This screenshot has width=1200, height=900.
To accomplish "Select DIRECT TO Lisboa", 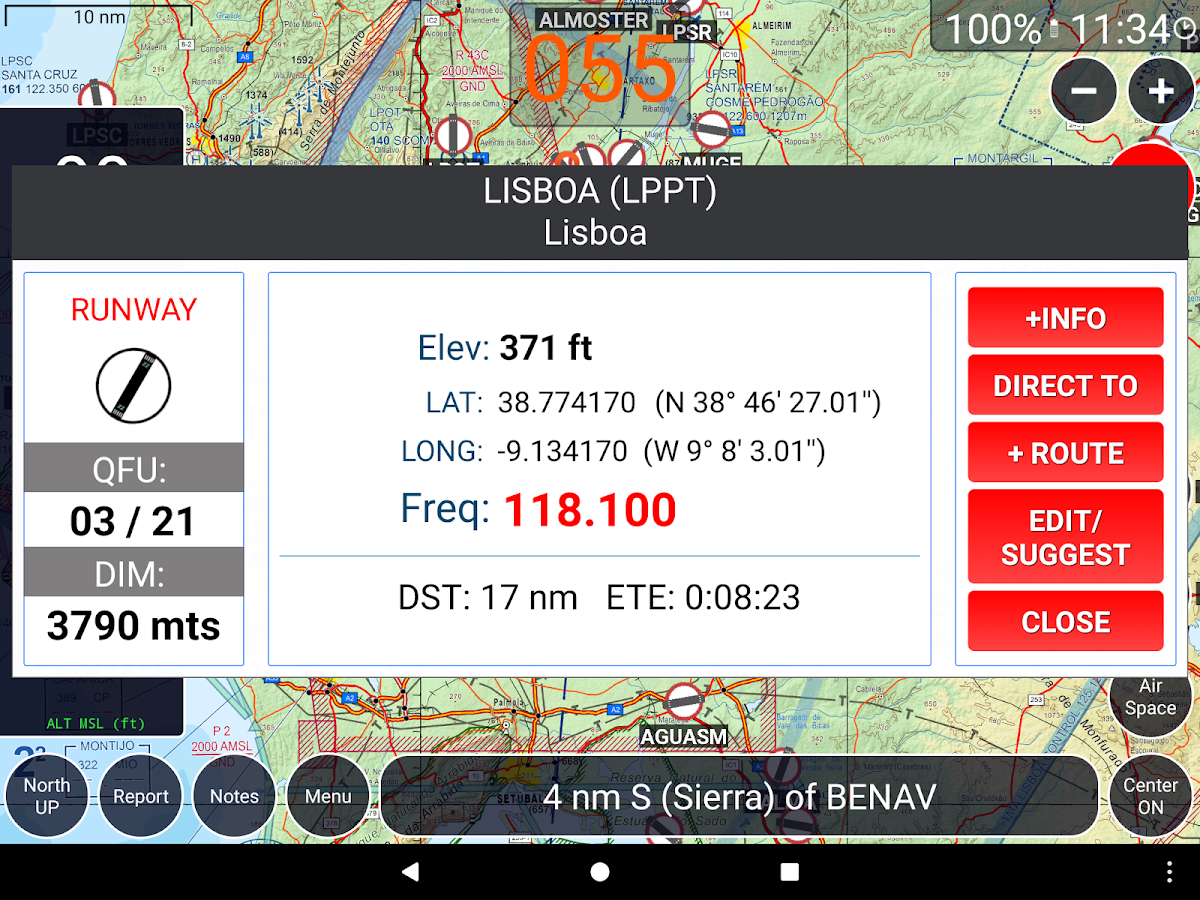I will (x=1065, y=385).
